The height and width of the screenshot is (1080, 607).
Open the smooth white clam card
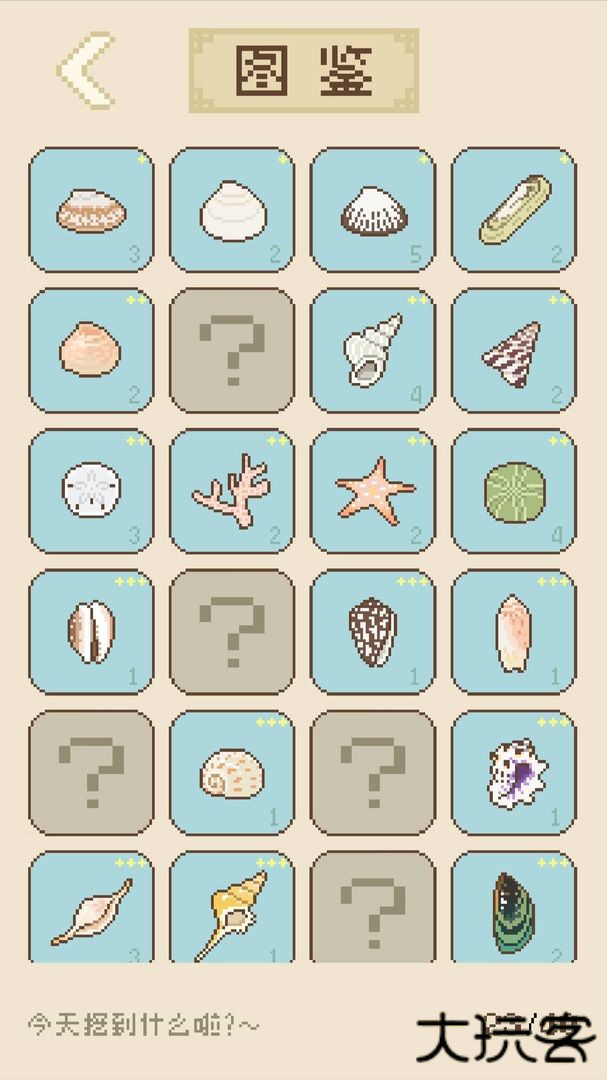click(x=232, y=210)
